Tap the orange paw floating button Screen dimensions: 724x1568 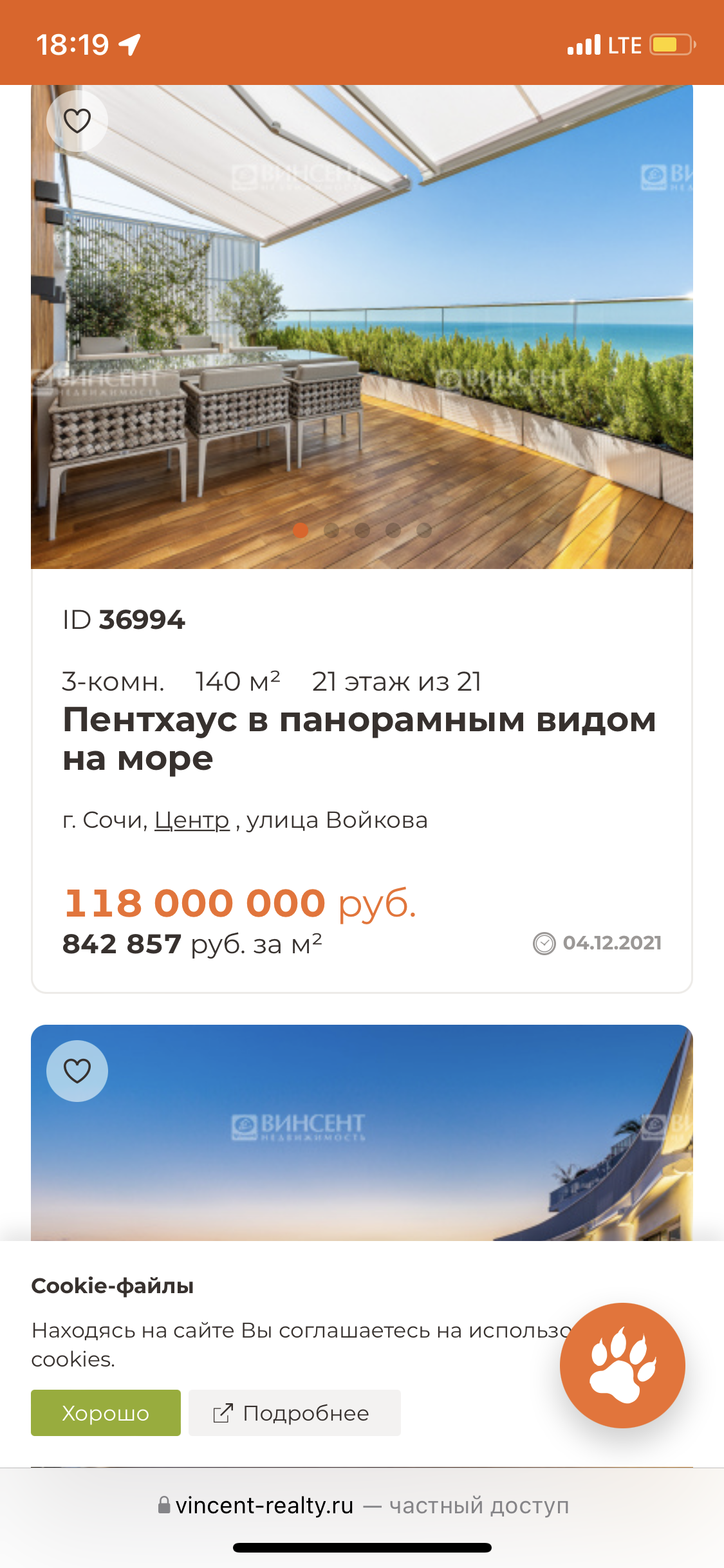coord(622,1365)
